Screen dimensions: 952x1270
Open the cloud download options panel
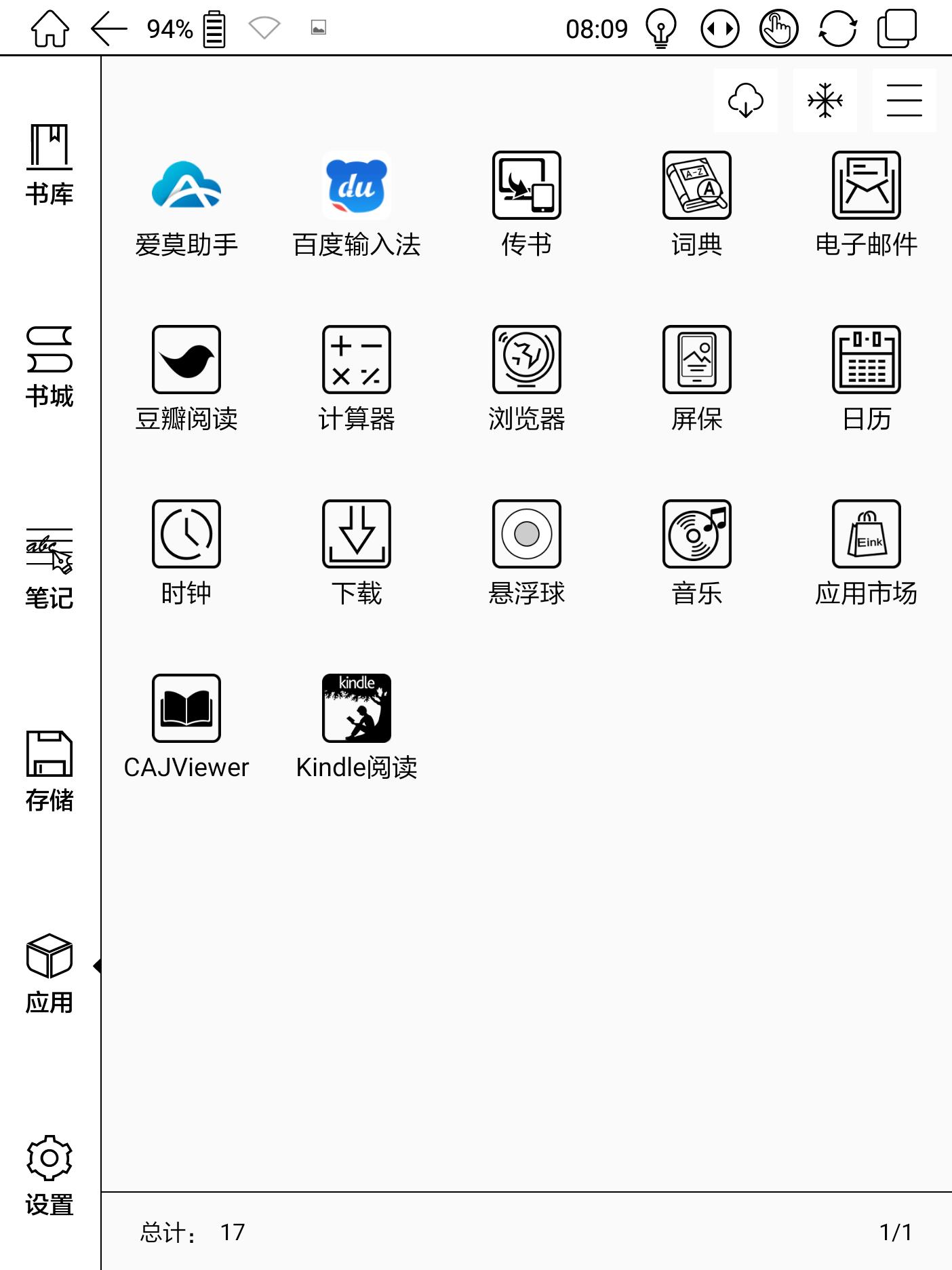745,100
